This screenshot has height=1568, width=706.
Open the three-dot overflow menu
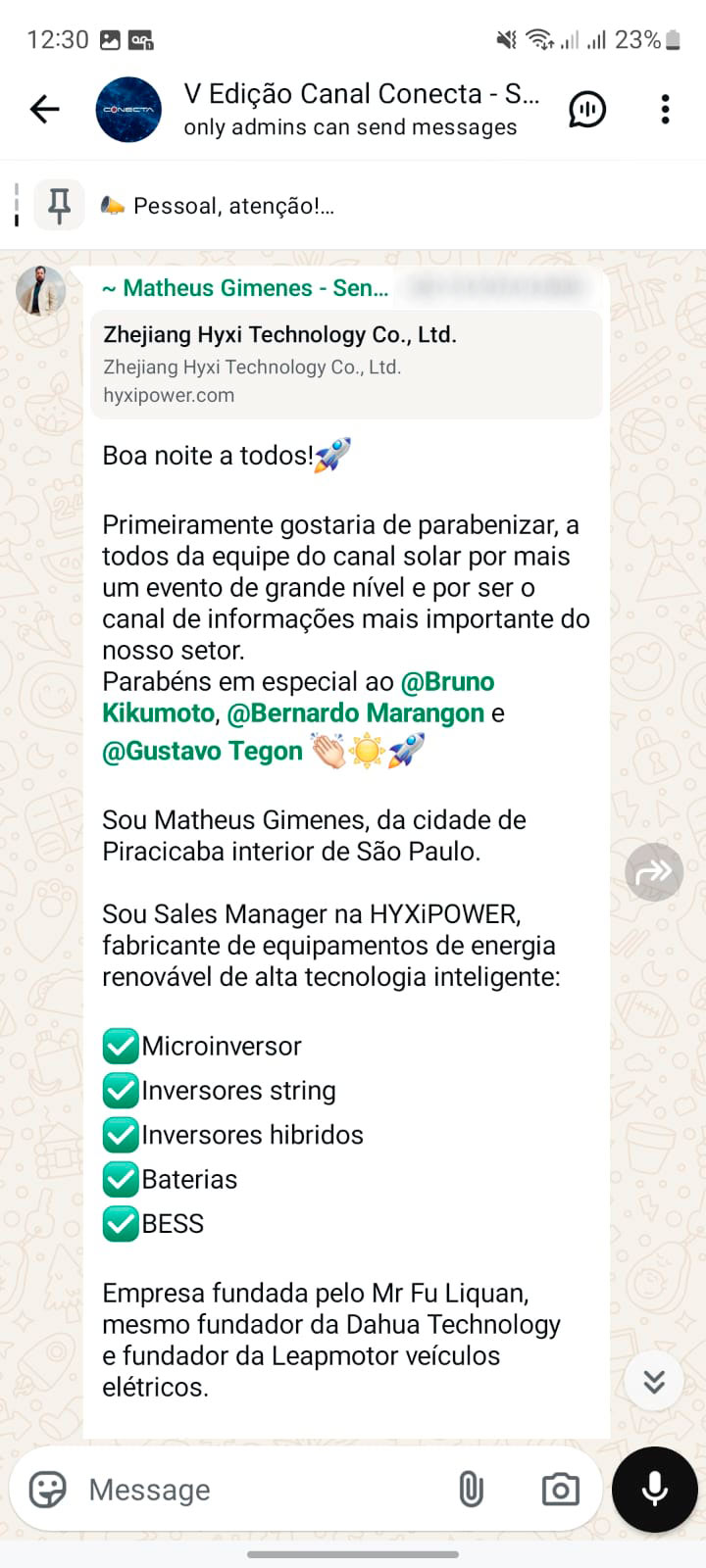(x=665, y=109)
